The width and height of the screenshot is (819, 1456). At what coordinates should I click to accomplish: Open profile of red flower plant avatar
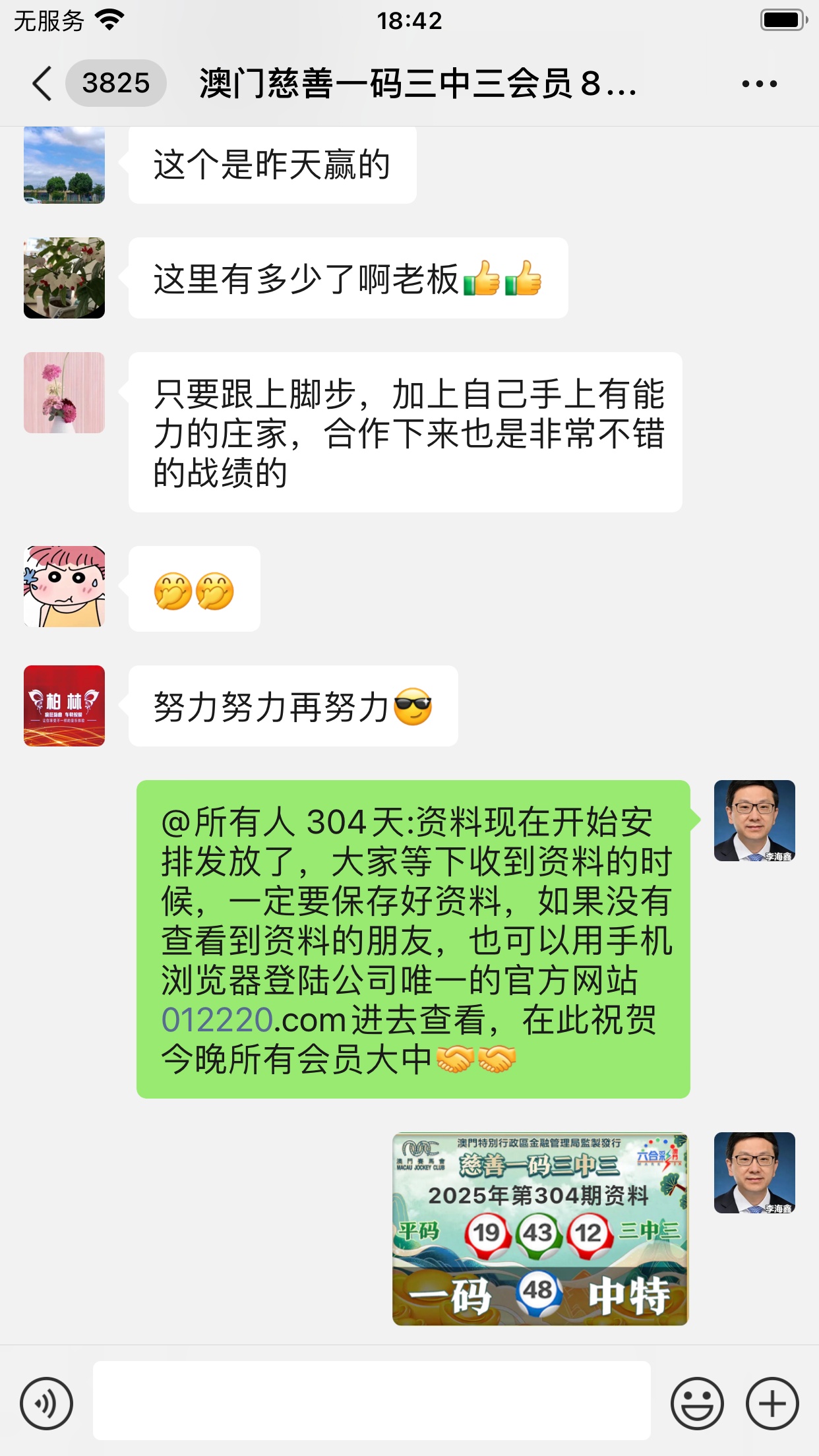(64, 278)
